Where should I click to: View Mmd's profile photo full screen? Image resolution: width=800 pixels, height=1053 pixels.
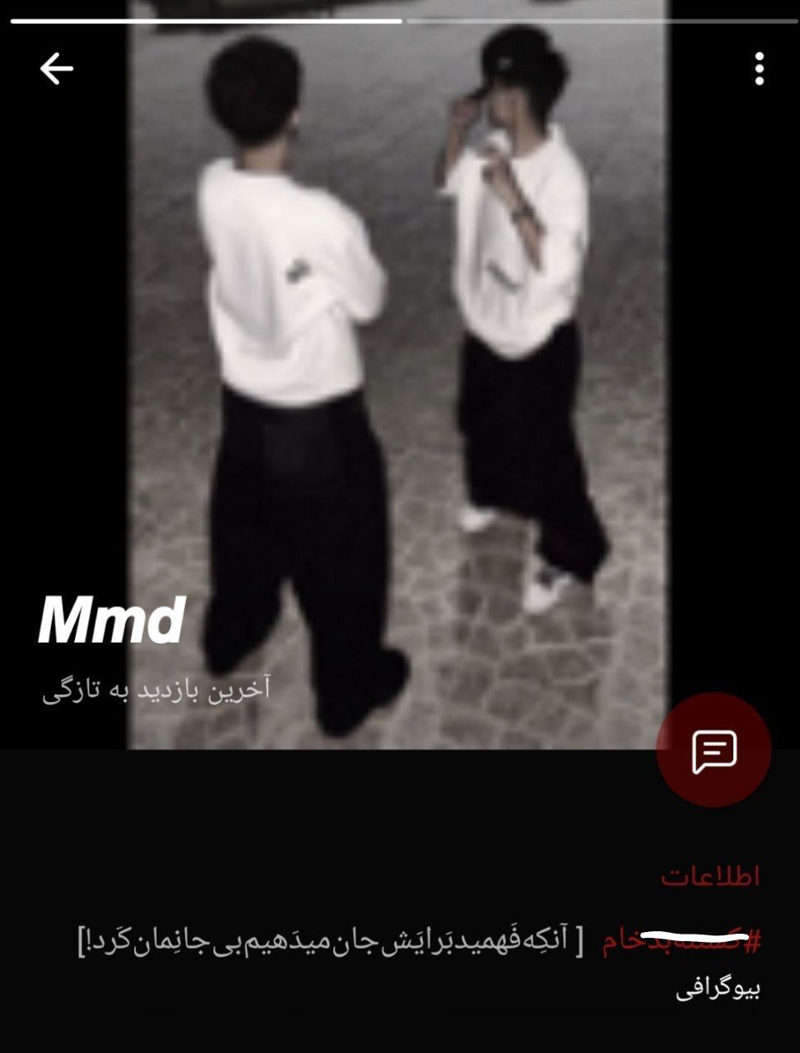pyautogui.click(x=400, y=380)
